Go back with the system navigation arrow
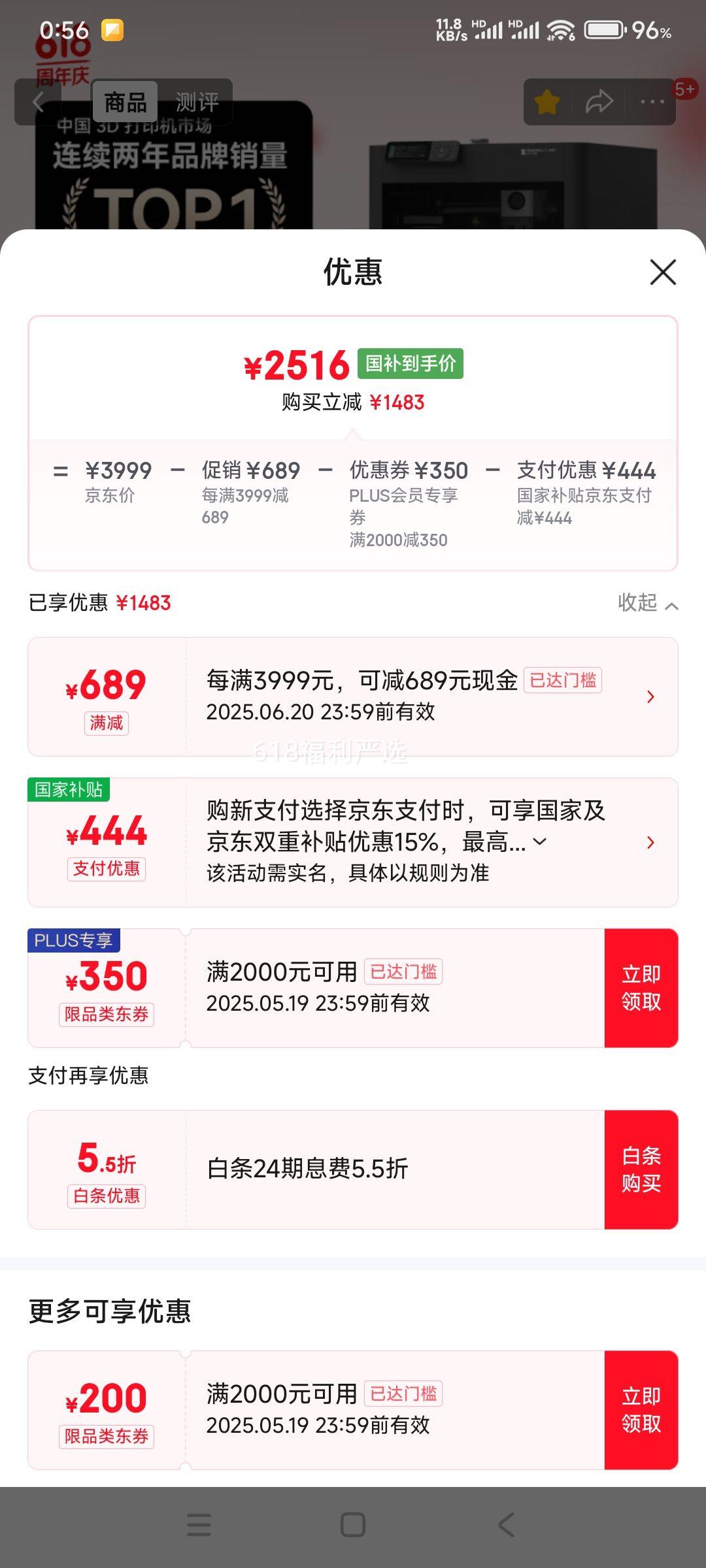This screenshot has width=706, height=1568. pyautogui.click(x=507, y=1525)
